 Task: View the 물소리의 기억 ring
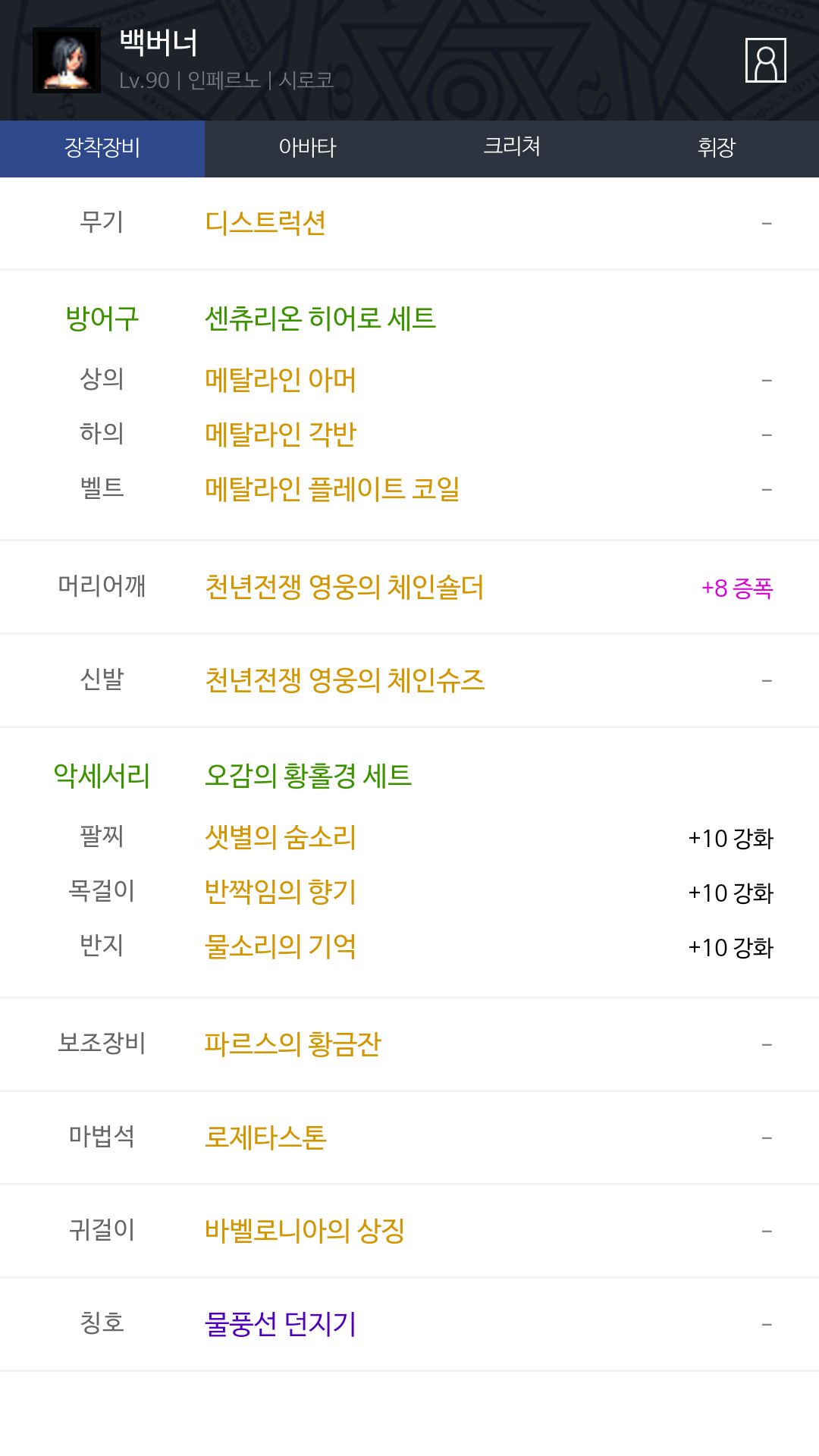coord(281,946)
